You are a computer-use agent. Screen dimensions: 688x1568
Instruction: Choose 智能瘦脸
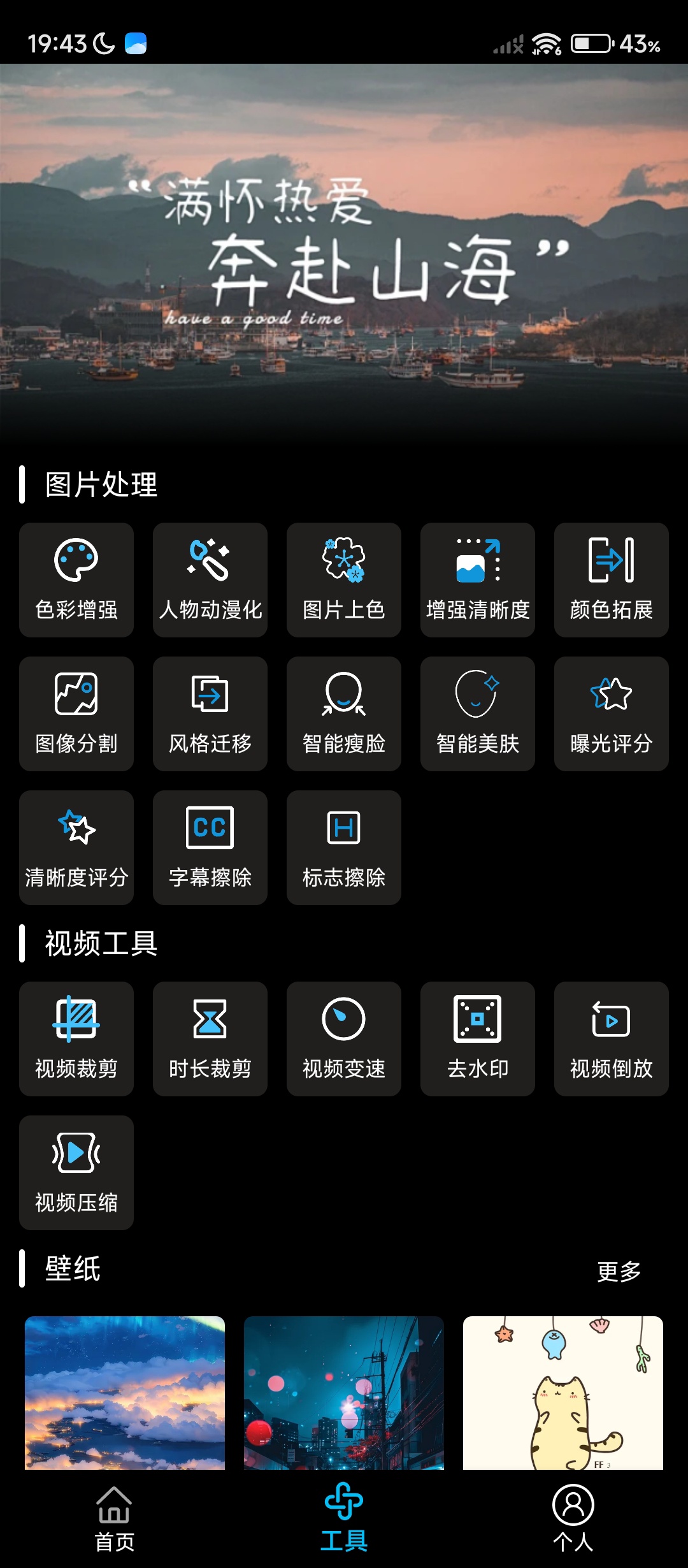tap(344, 714)
